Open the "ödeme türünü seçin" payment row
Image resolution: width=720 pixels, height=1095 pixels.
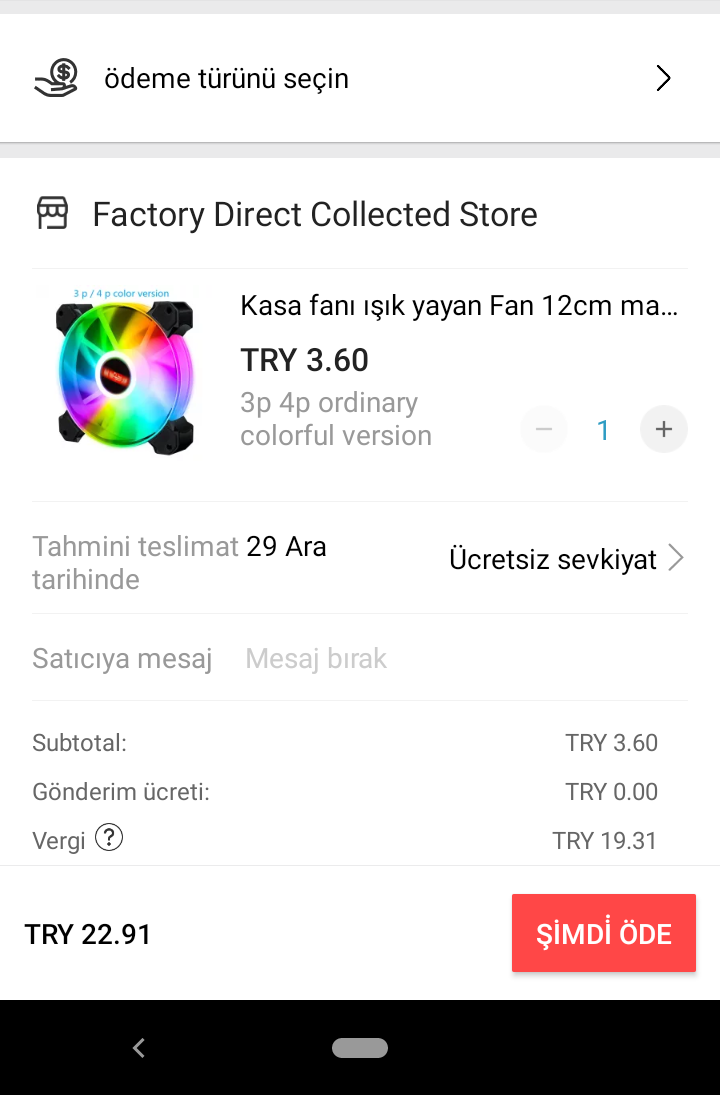coord(358,78)
